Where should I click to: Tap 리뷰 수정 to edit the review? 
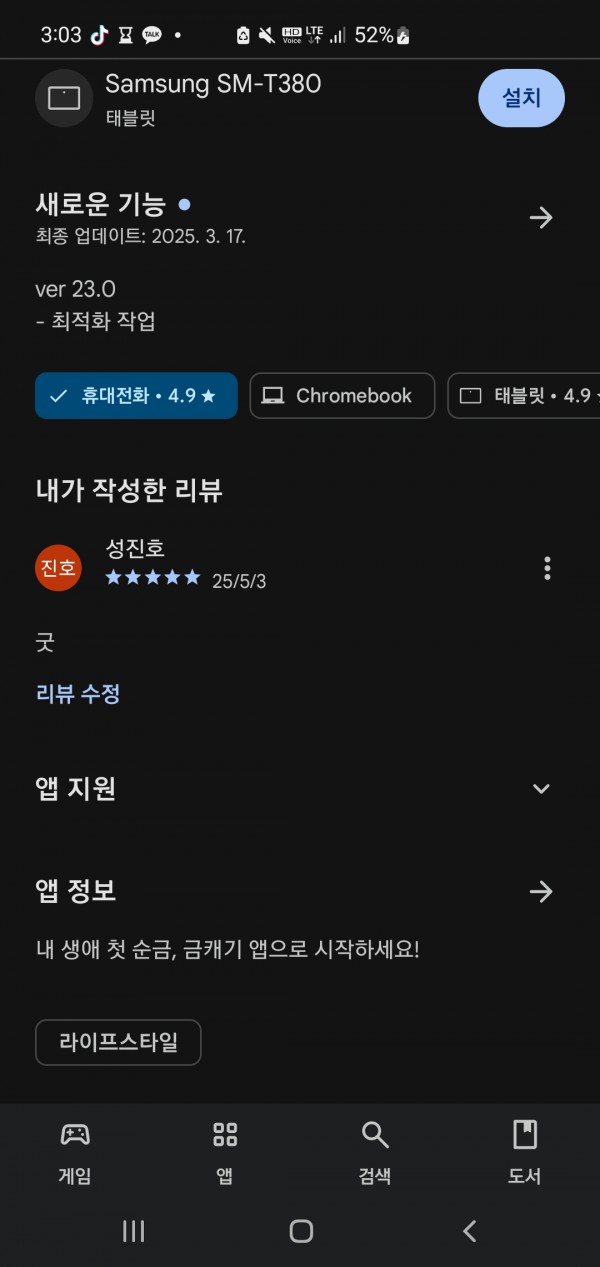pyautogui.click(x=78, y=694)
